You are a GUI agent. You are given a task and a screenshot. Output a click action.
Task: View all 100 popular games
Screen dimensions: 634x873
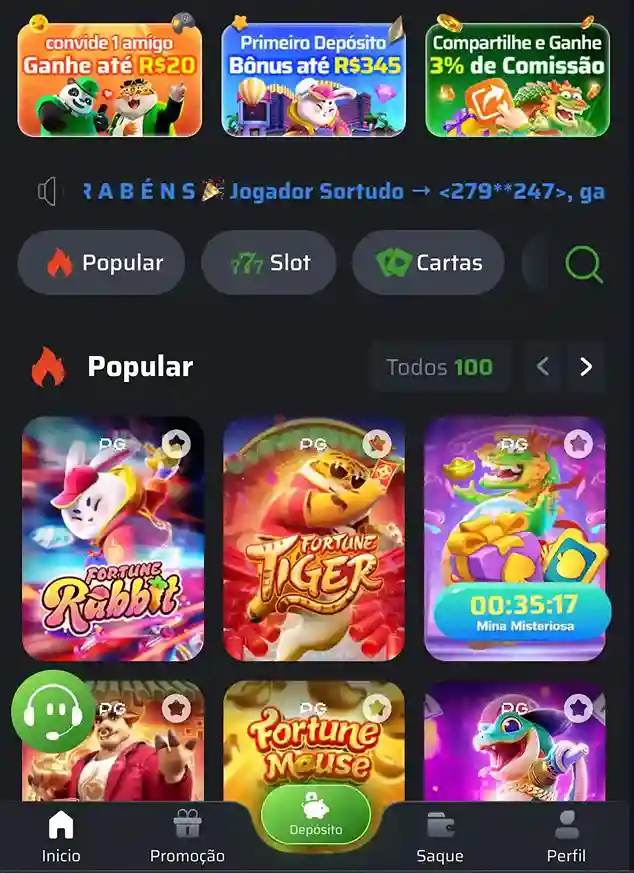click(x=439, y=367)
